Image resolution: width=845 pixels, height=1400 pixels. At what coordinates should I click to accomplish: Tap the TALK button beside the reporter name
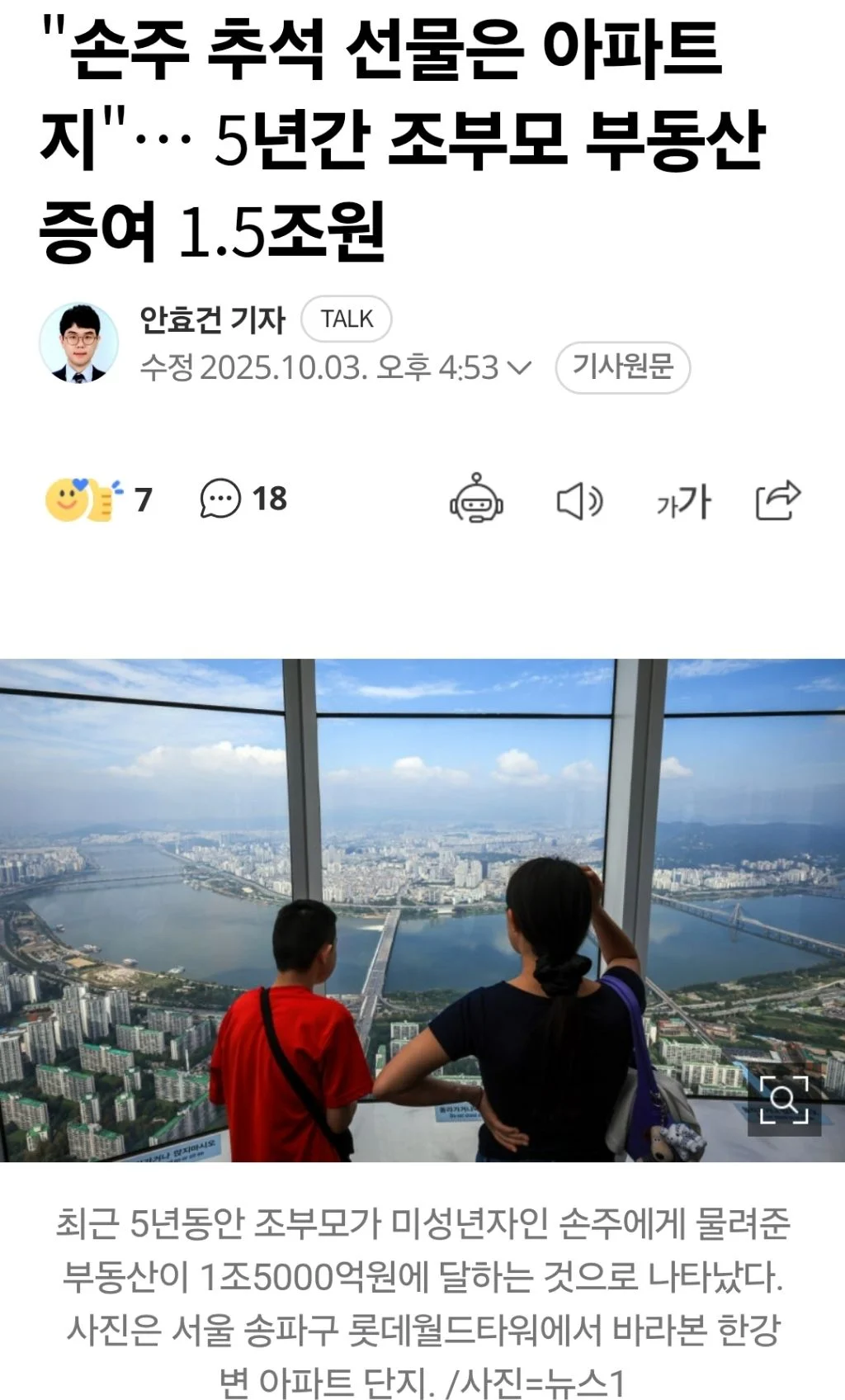click(347, 319)
